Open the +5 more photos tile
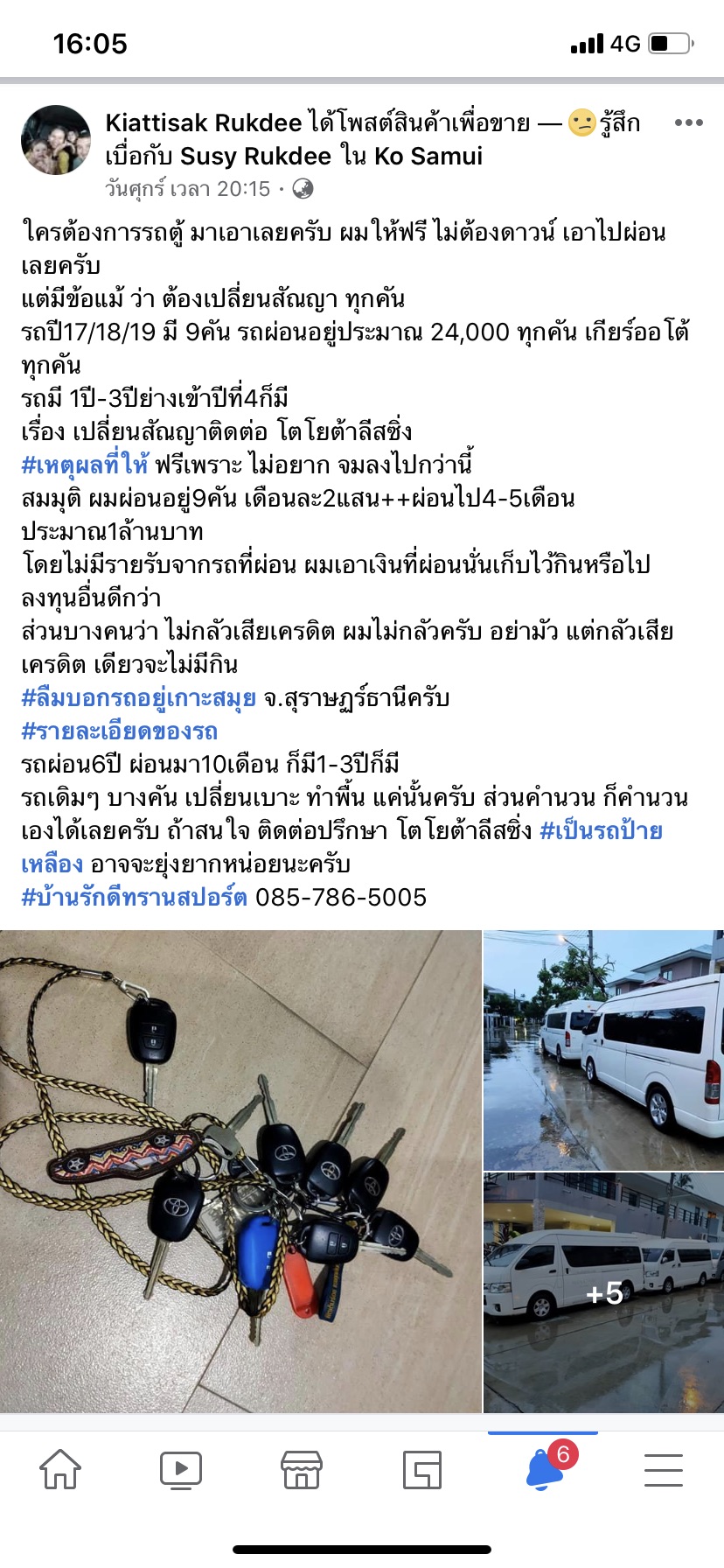This screenshot has height=1568, width=724. (603, 1292)
